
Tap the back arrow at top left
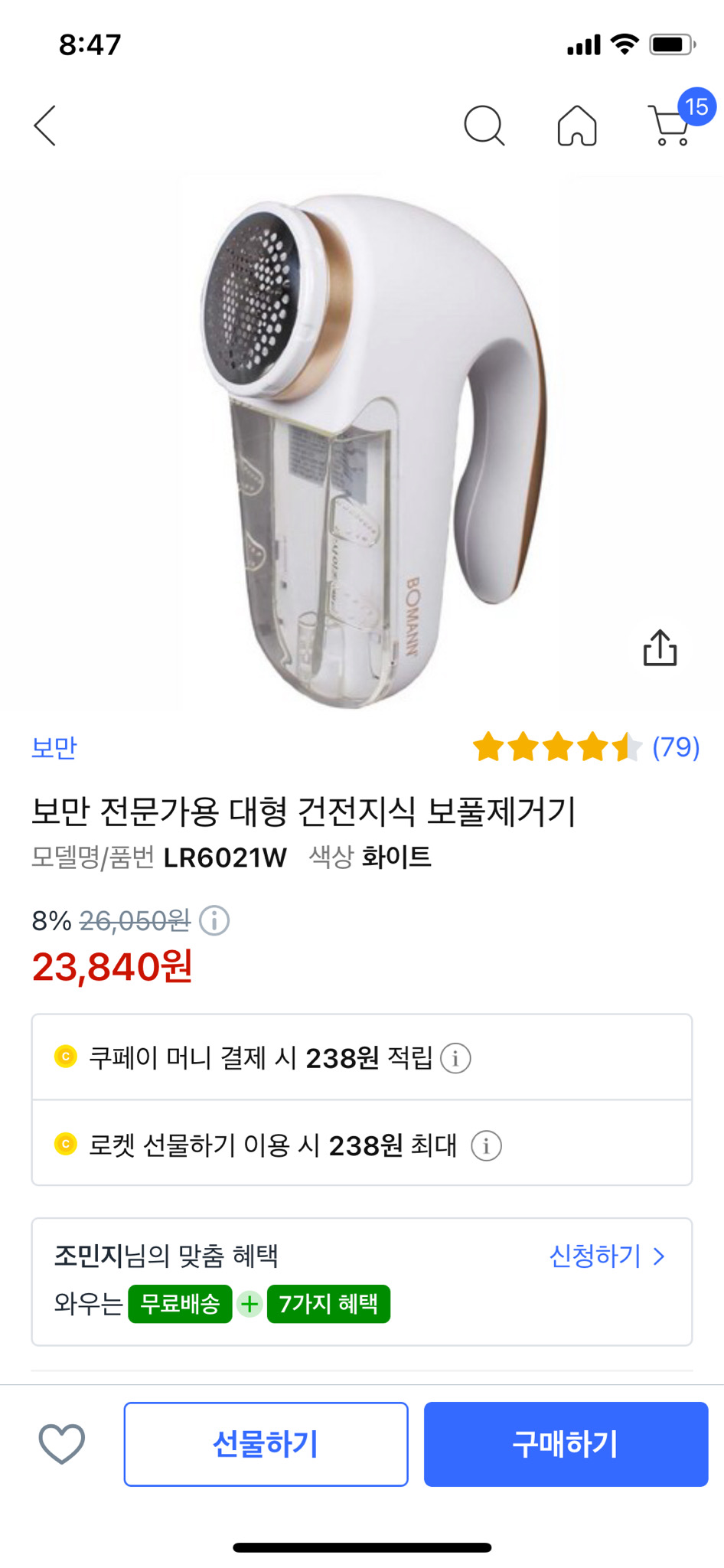[x=44, y=127]
